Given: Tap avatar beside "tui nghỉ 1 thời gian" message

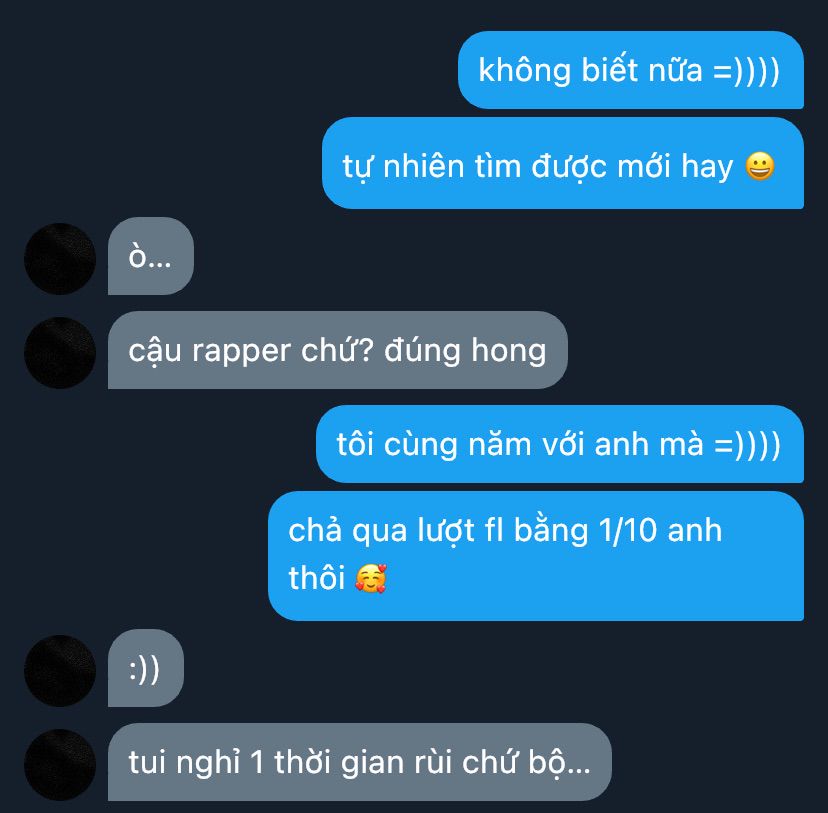Looking at the screenshot, I should pyautogui.click(x=59, y=764).
